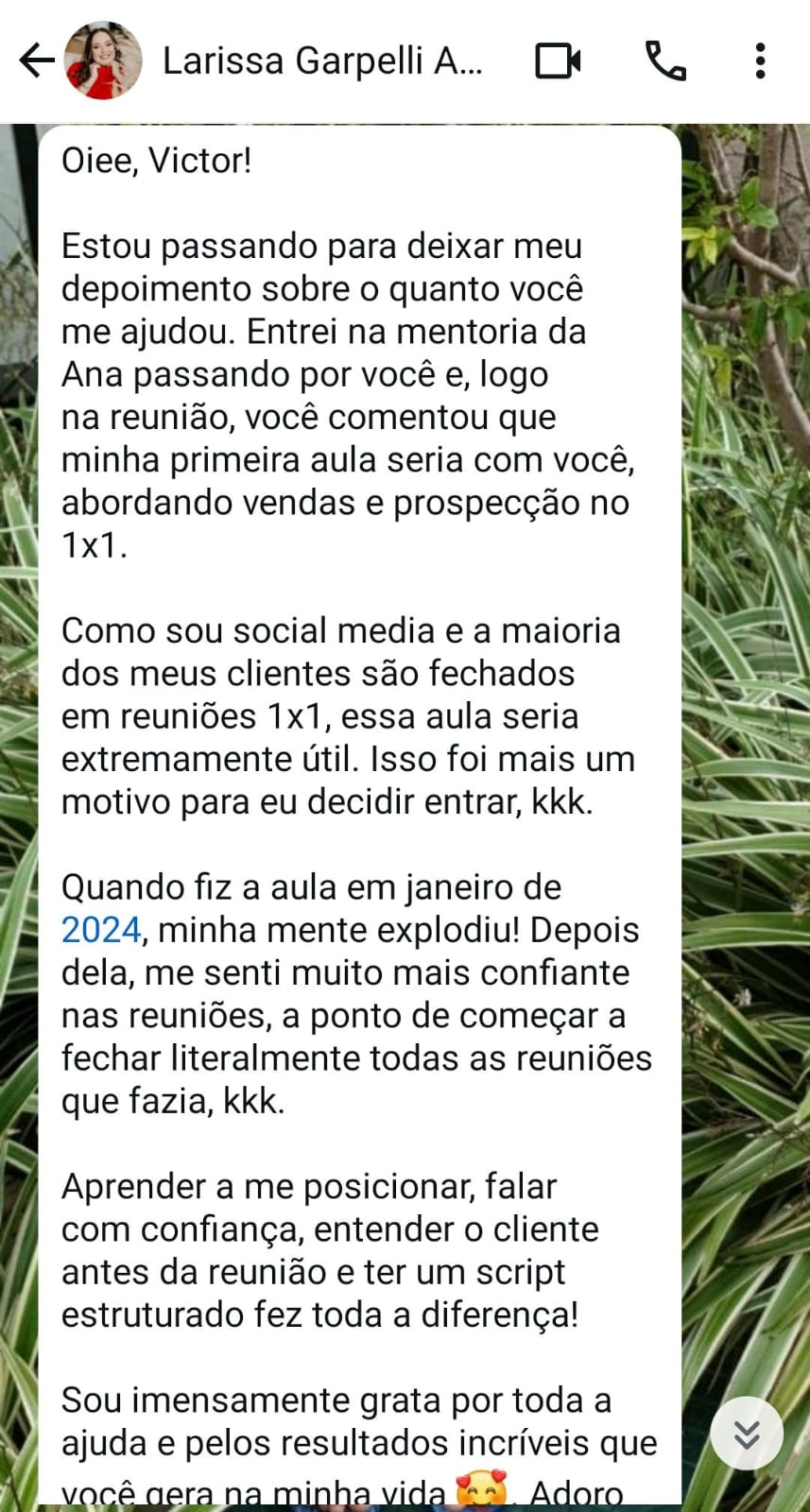Start a voice call with Larissa

click(x=664, y=61)
